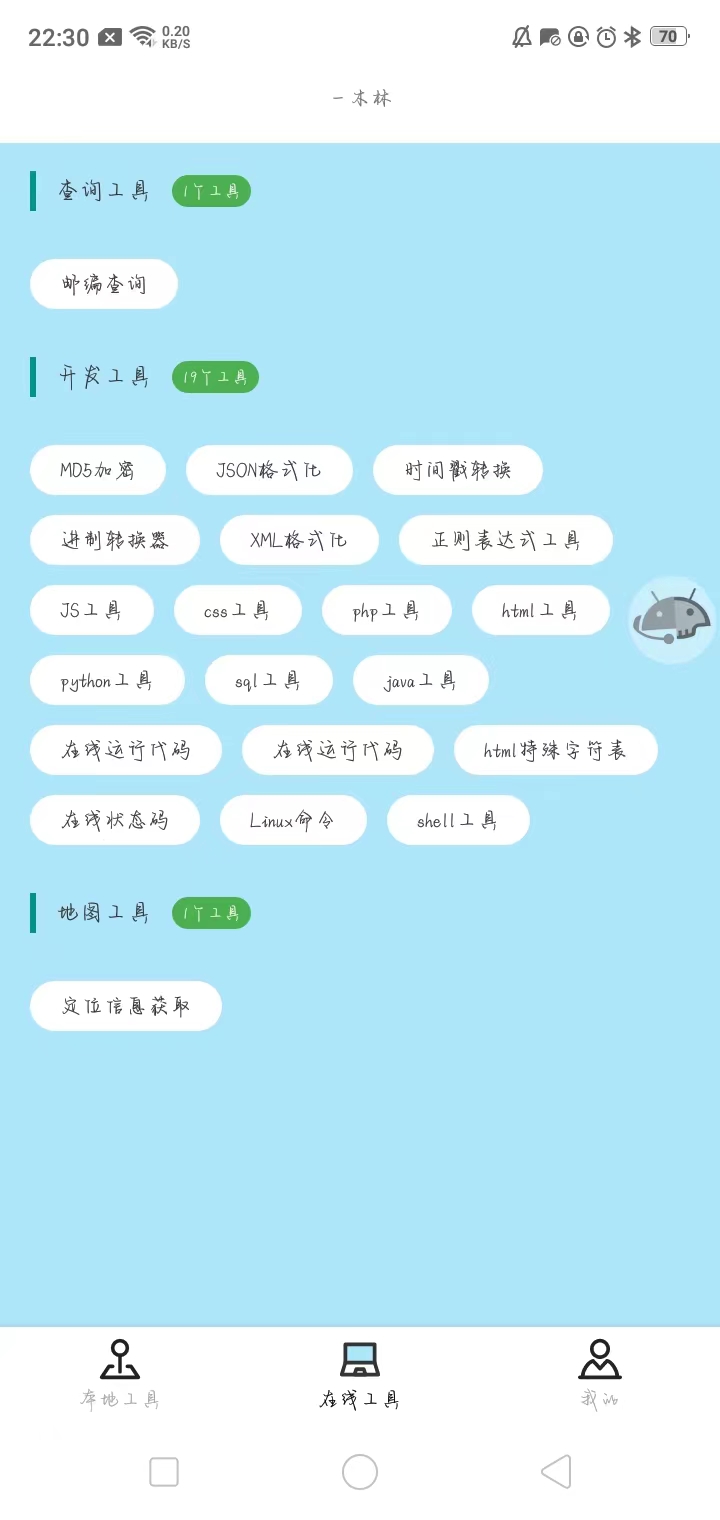This screenshot has width=720, height=1520.
Task: Select the 本地工具 map-pin icon in bottom nav
Action: pos(118,1357)
